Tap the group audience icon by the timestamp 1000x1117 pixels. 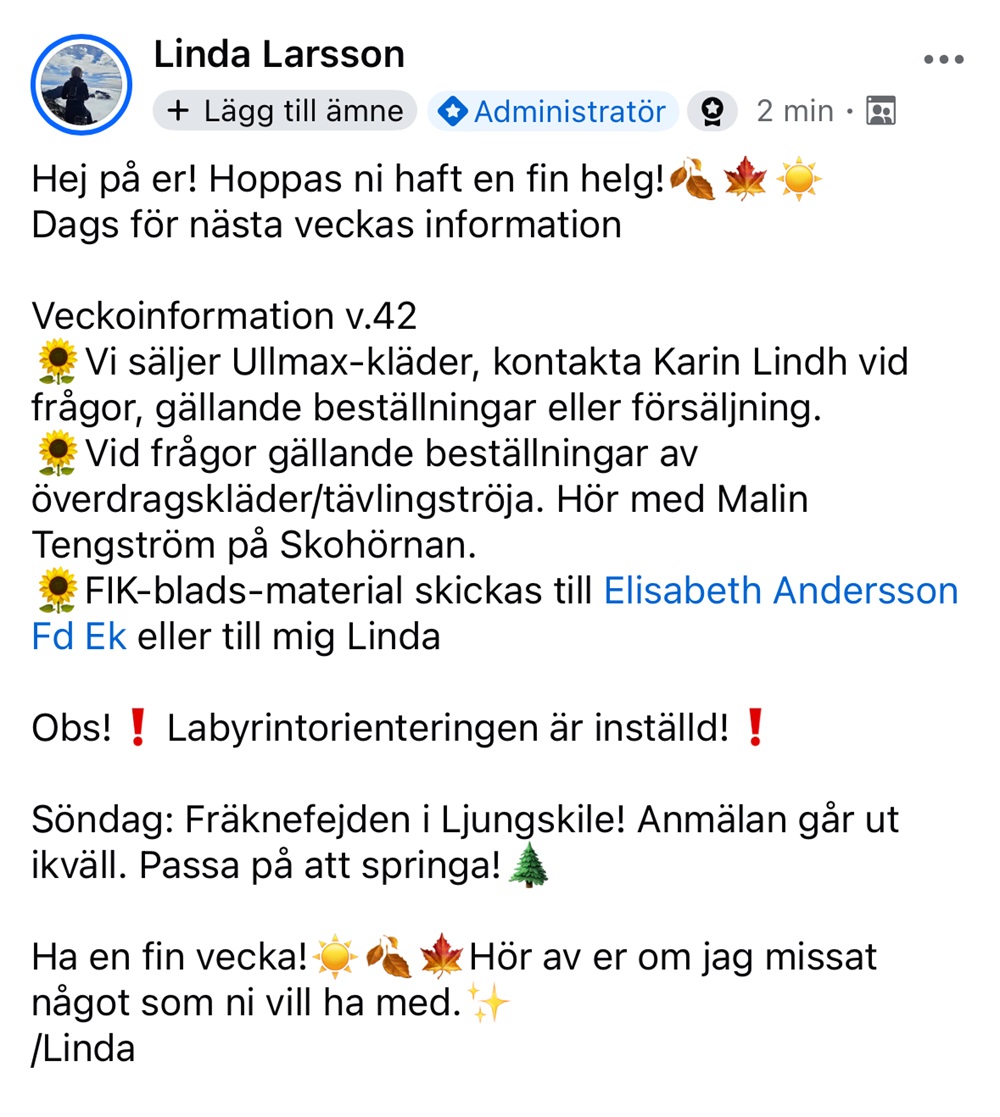[880, 111]
